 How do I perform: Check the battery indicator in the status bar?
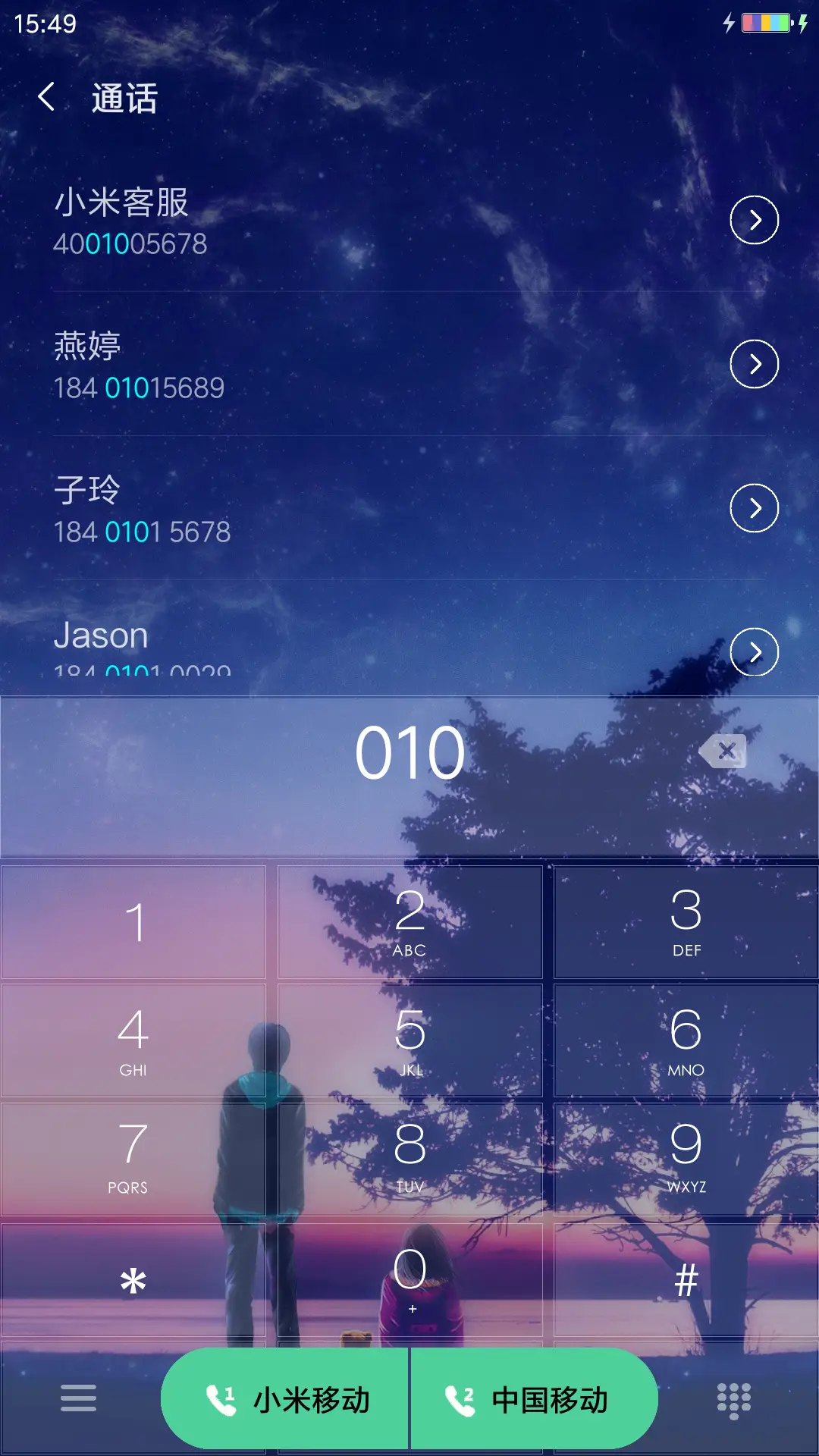[764, 23]
